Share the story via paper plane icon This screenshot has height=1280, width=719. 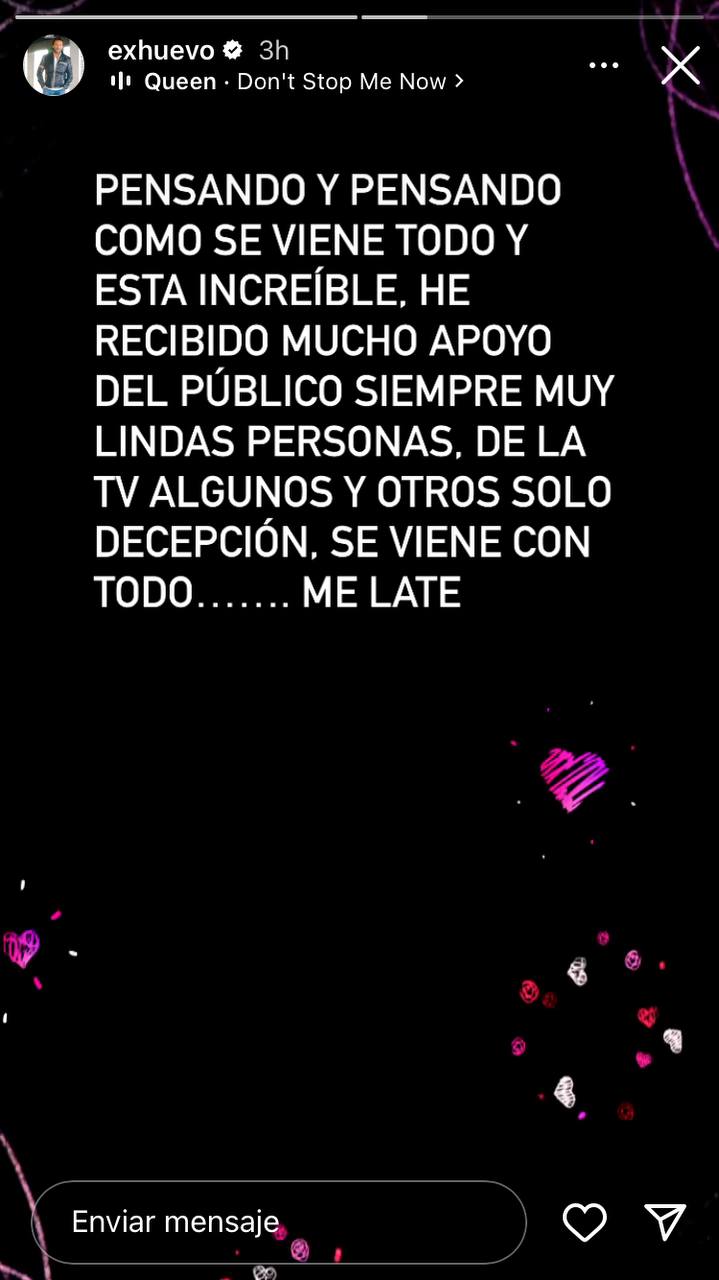click(665, 1222)
